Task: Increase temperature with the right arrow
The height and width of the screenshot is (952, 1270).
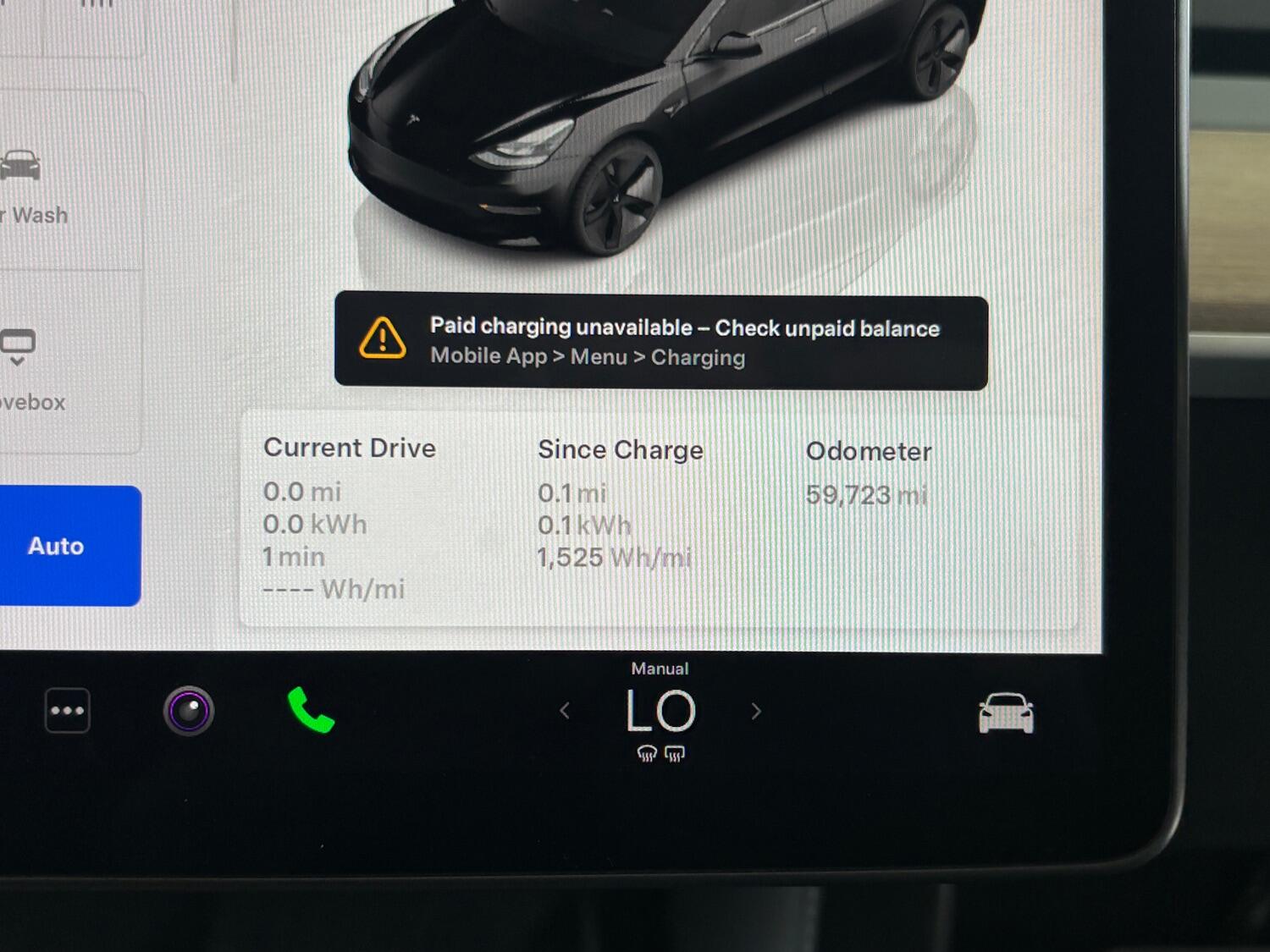Action: [756, 712]
